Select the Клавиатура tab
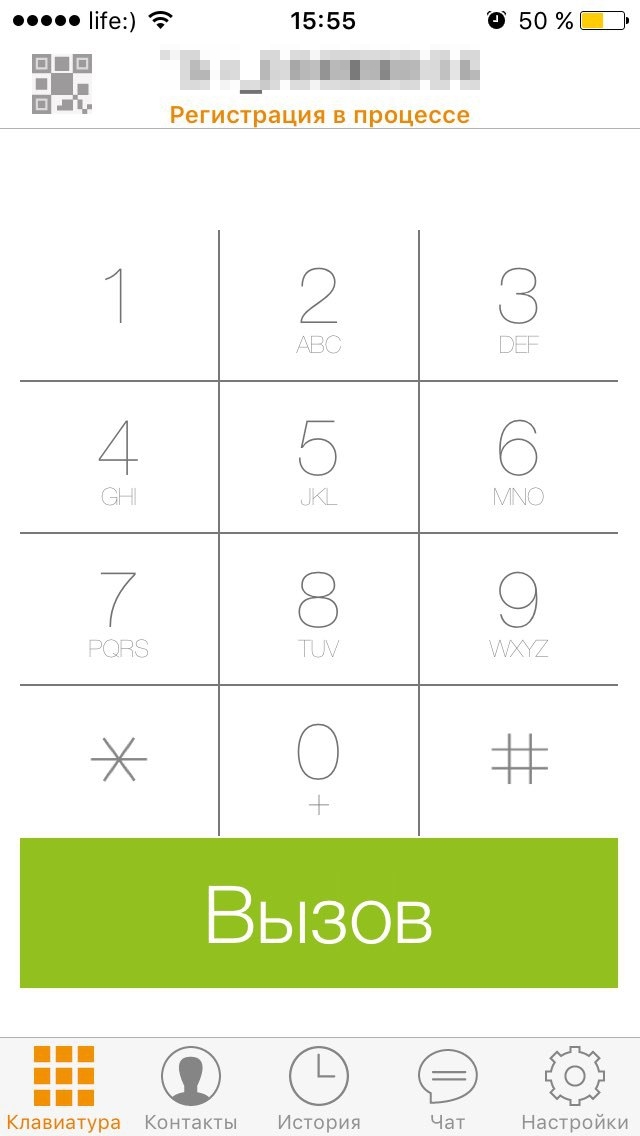Screen dimensions: 640x1136 pyautogui.click(x=63, y=1088)
